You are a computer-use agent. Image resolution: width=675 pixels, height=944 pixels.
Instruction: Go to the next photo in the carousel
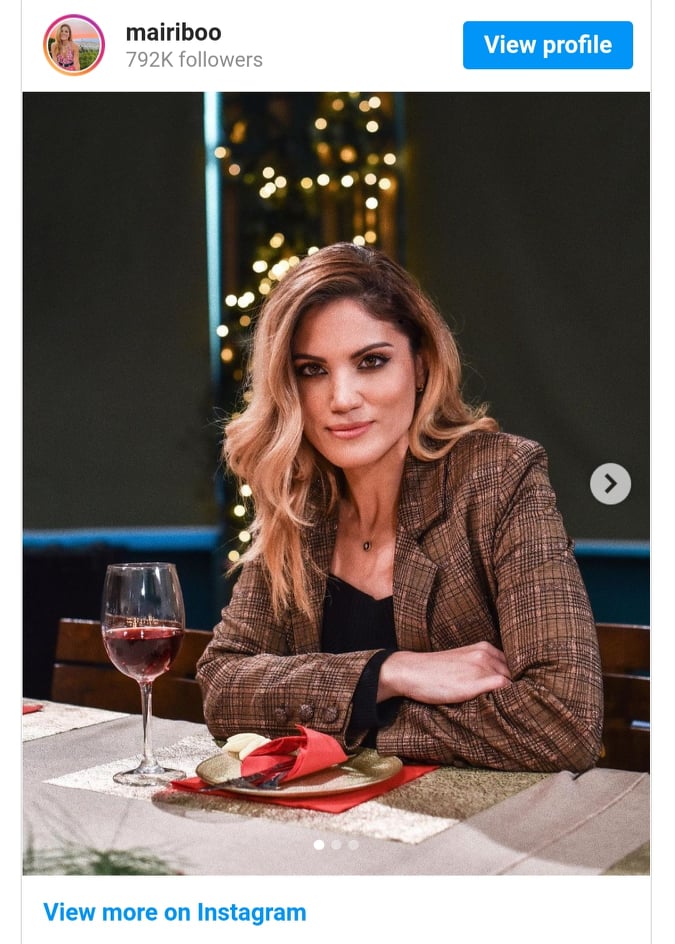(x=610, y=484)
